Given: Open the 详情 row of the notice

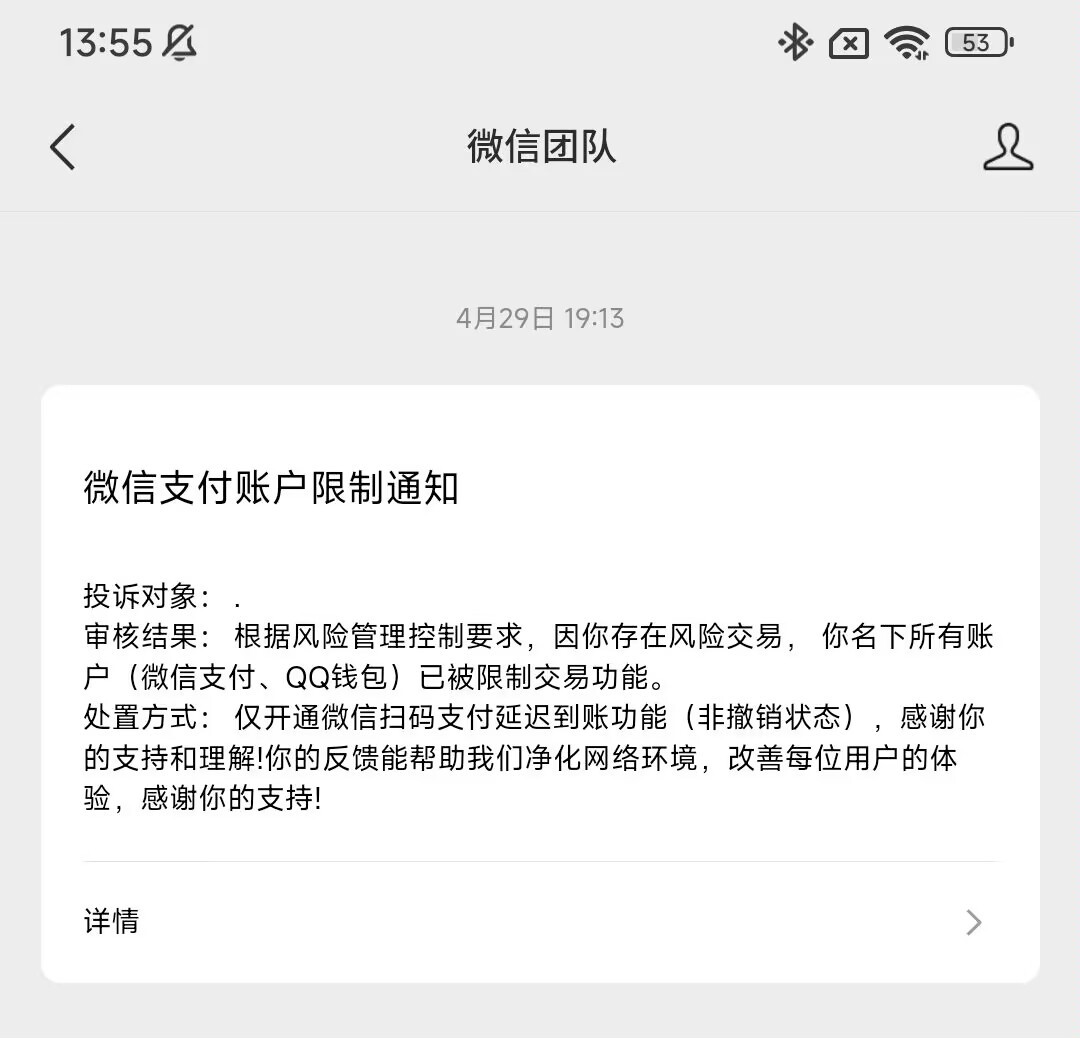Looking at the screenshot, I should click(540, 922).
